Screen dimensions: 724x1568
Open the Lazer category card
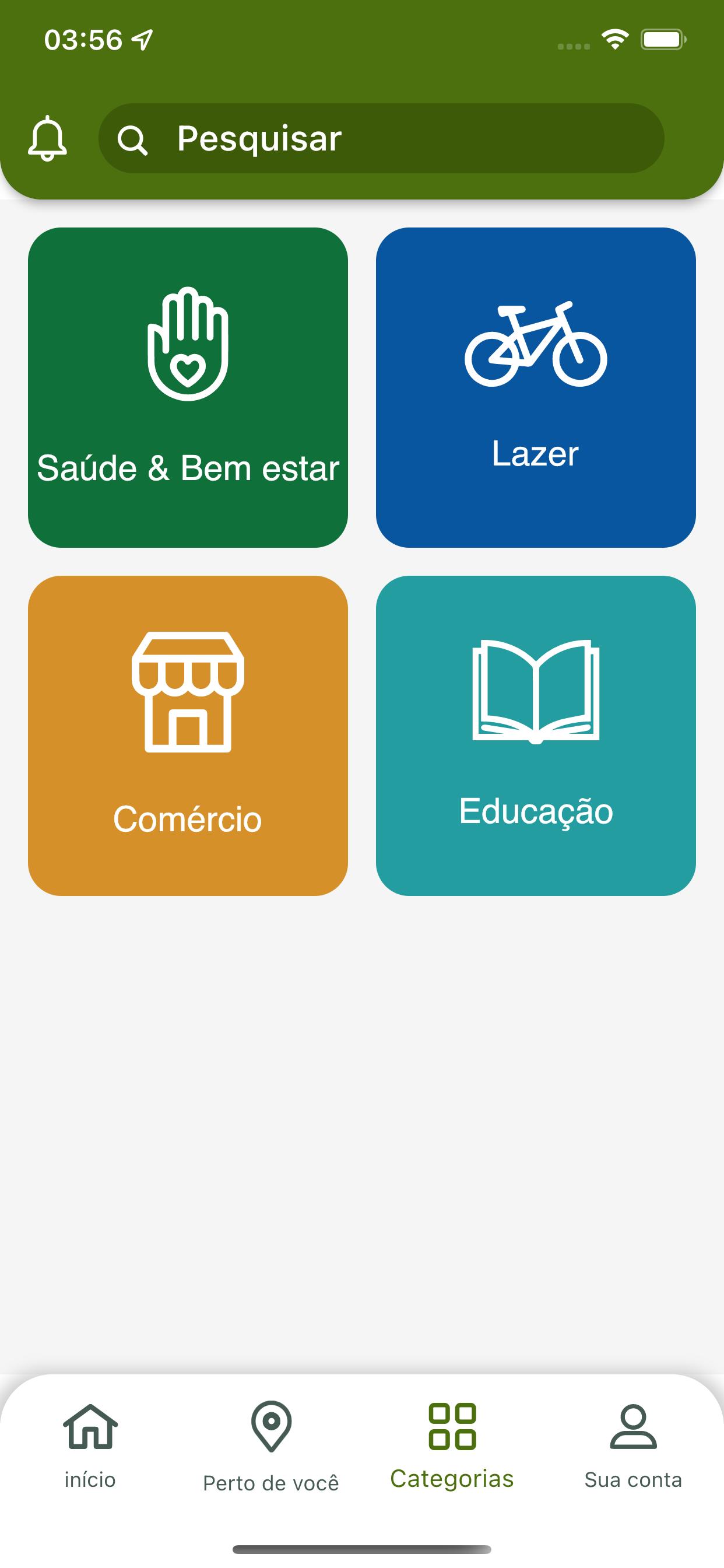[536, 388]
